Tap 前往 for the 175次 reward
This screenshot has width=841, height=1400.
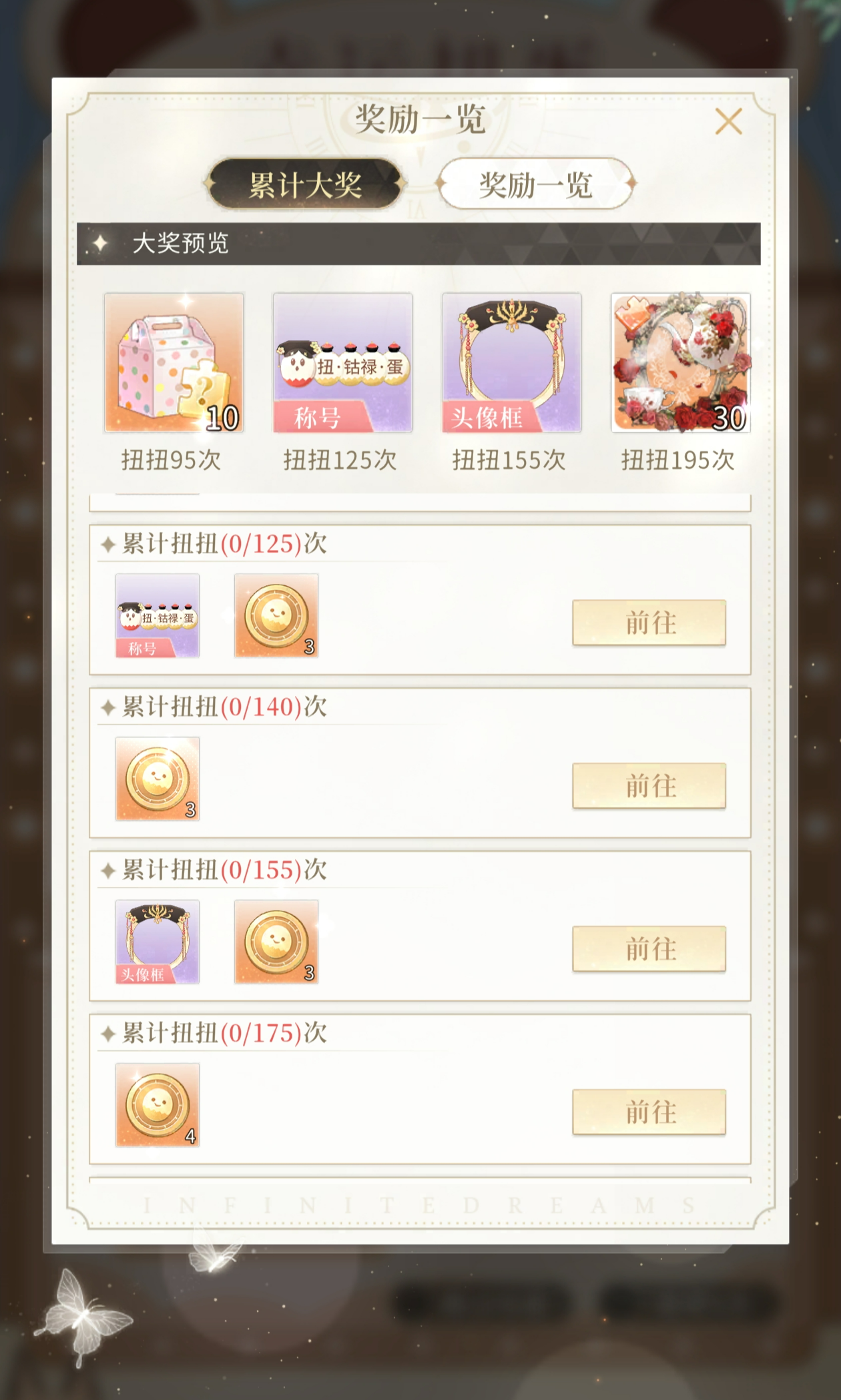point(649,1112)
